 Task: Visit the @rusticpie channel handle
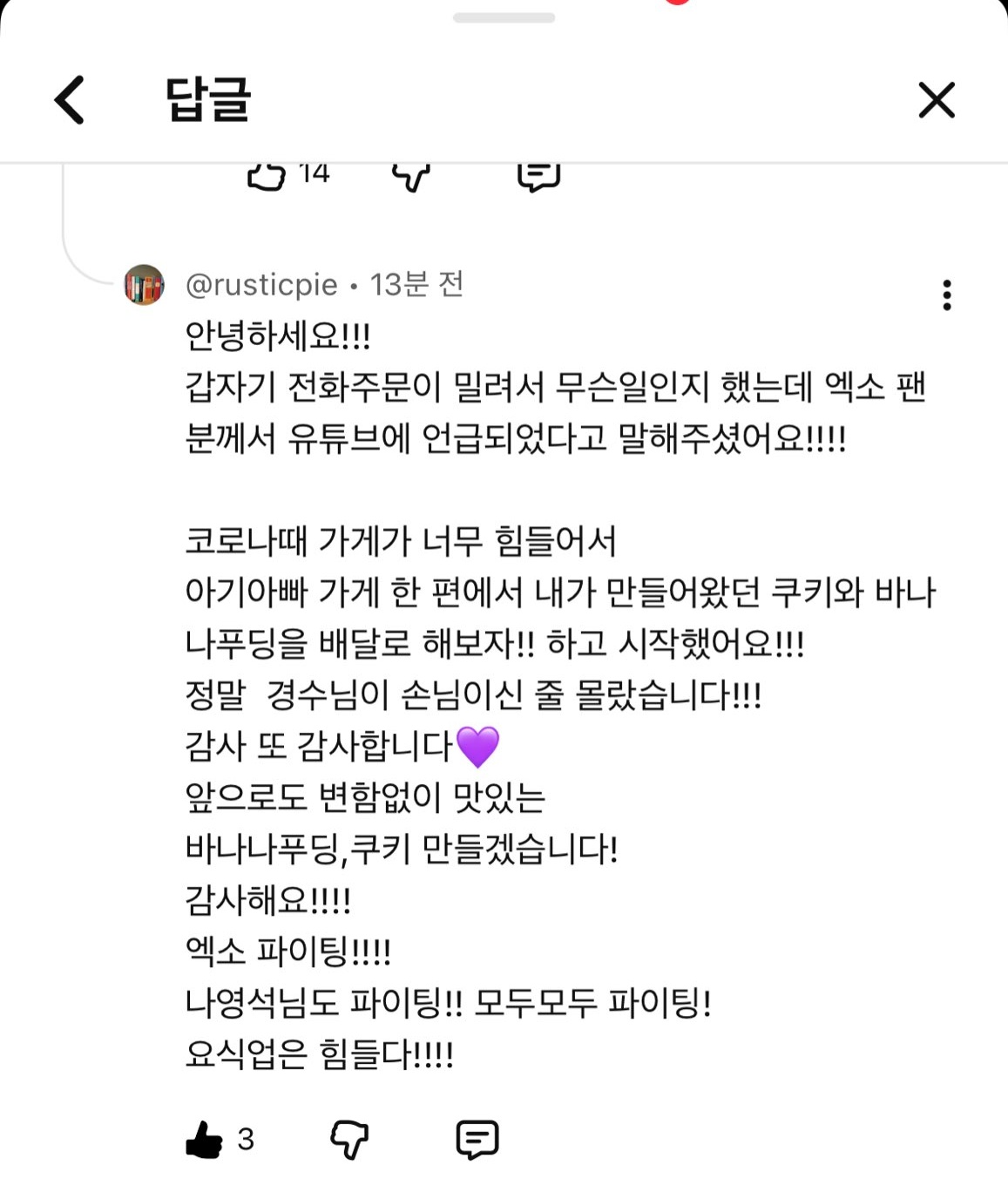(261, 285)
